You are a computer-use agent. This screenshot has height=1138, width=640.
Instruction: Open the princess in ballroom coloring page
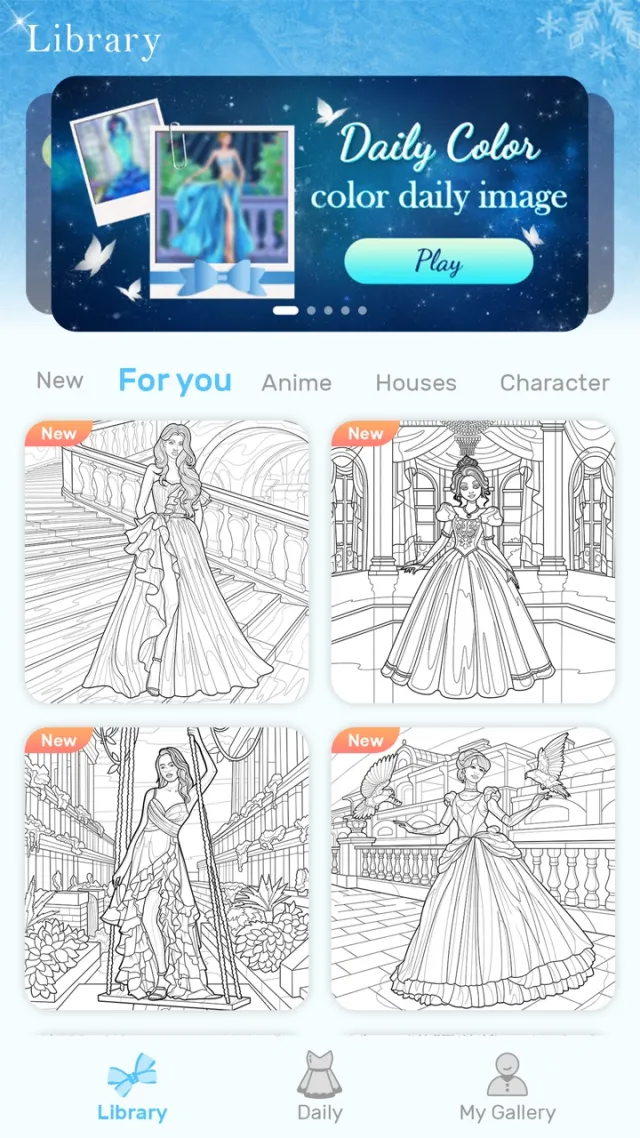[x=473, y=562]
